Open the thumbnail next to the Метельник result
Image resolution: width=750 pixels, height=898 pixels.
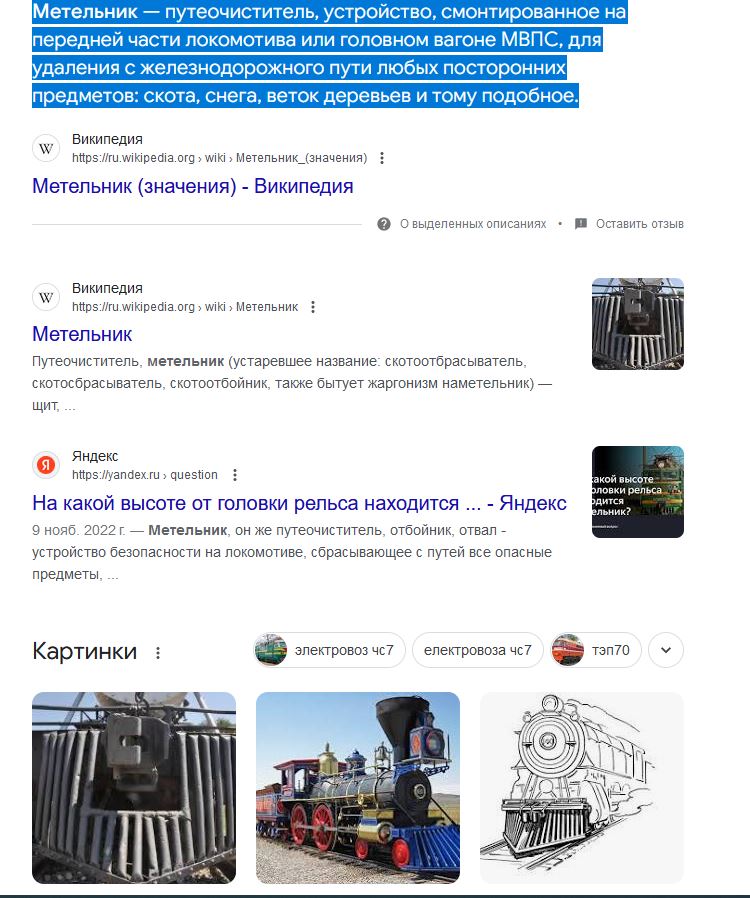point(638,324)
